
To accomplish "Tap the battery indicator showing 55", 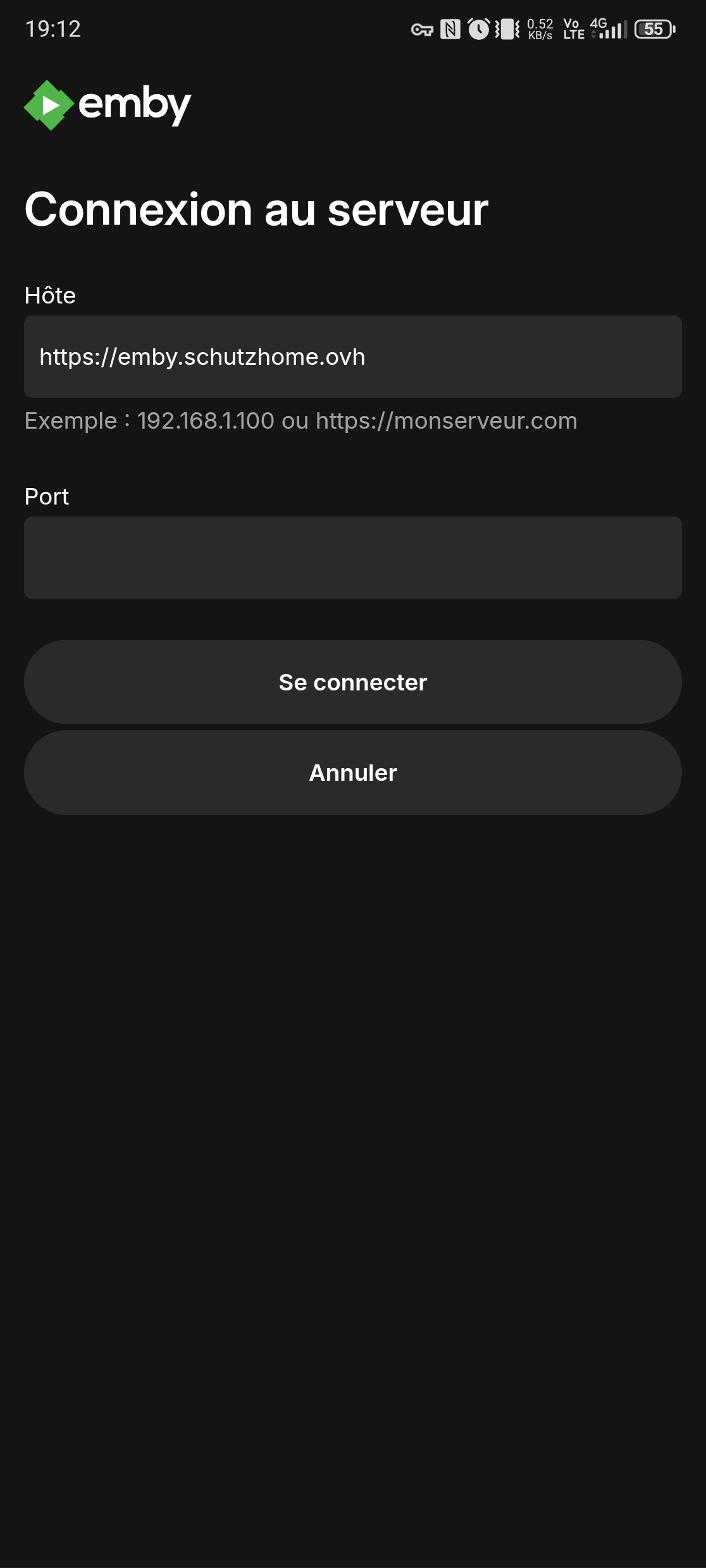I will 652,28.
